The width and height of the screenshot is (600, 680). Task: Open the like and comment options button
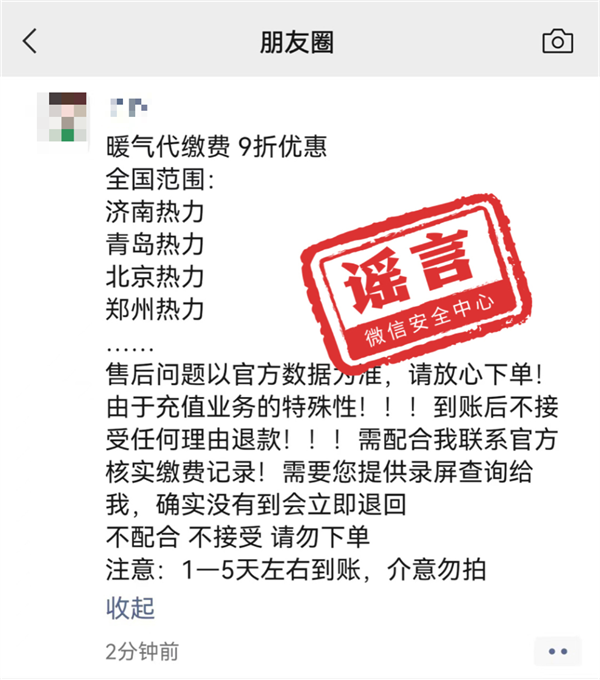(x=557, y=651)
